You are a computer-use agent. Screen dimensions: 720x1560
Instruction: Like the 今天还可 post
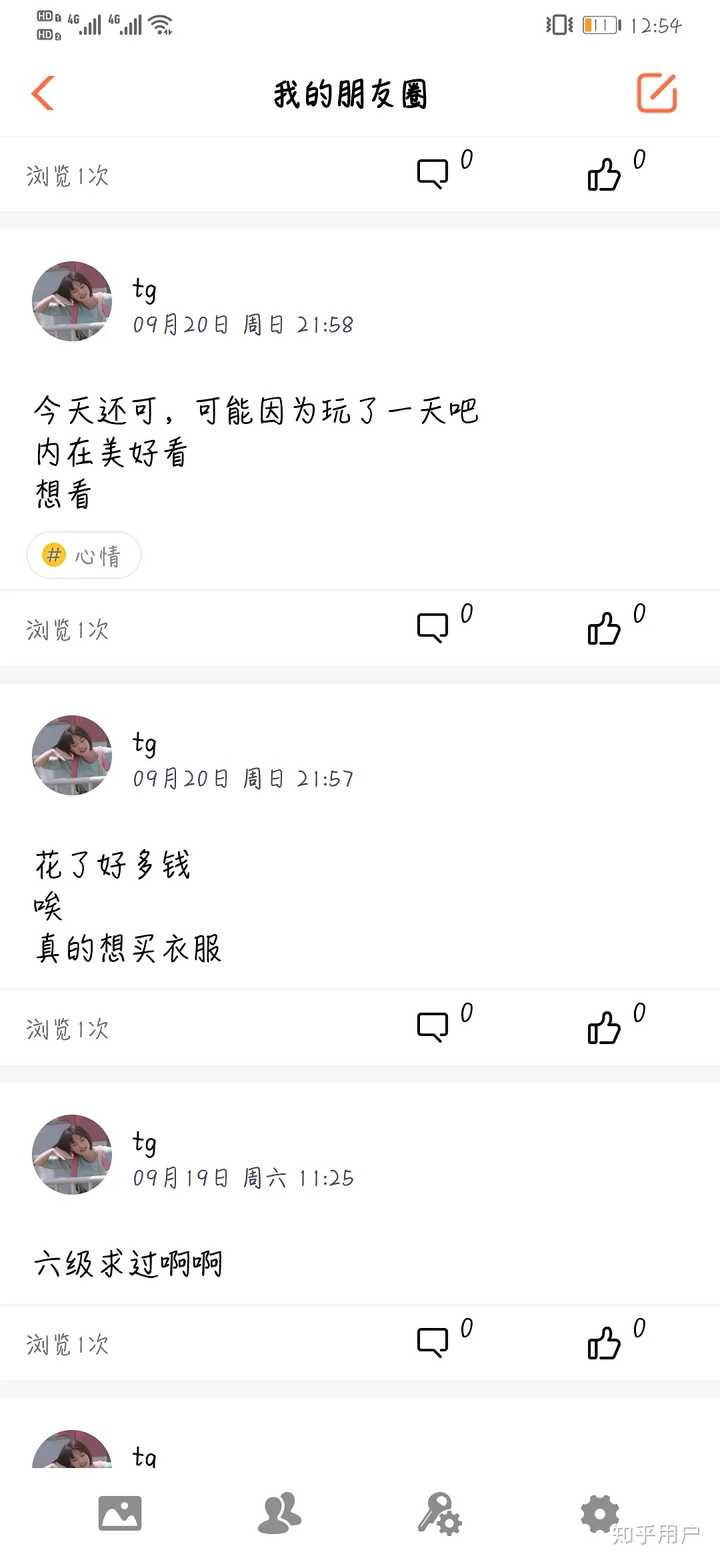[604, 628]
